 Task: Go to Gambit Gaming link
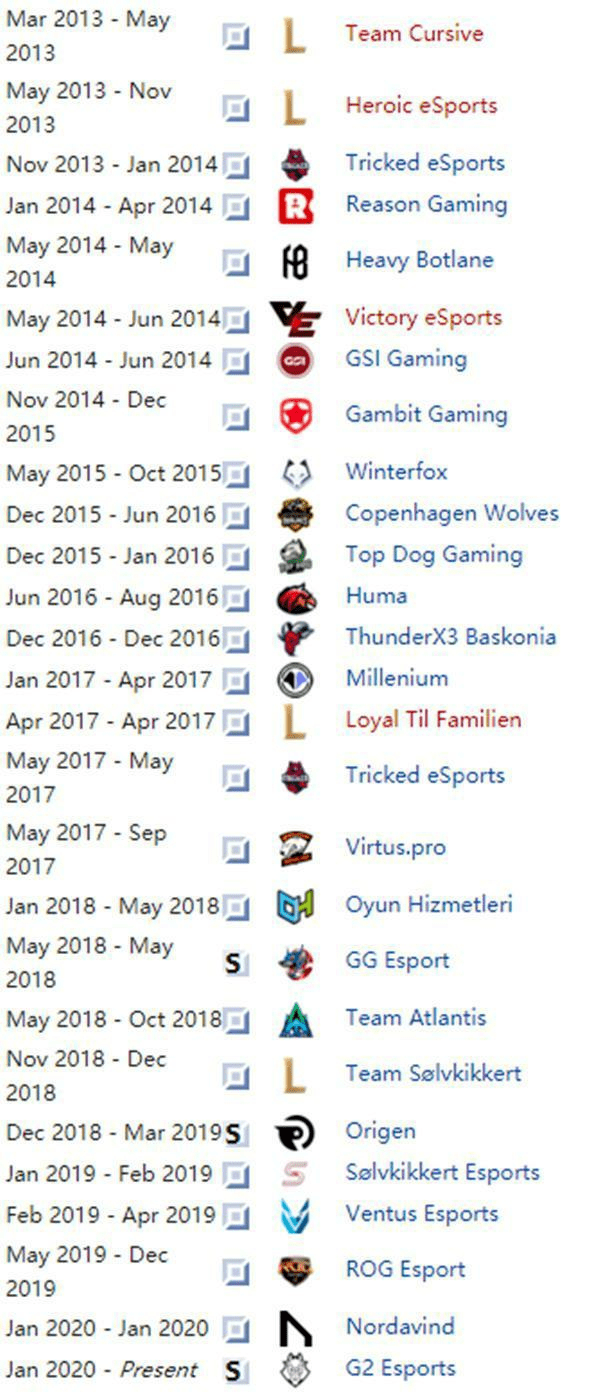coord(426,414)
